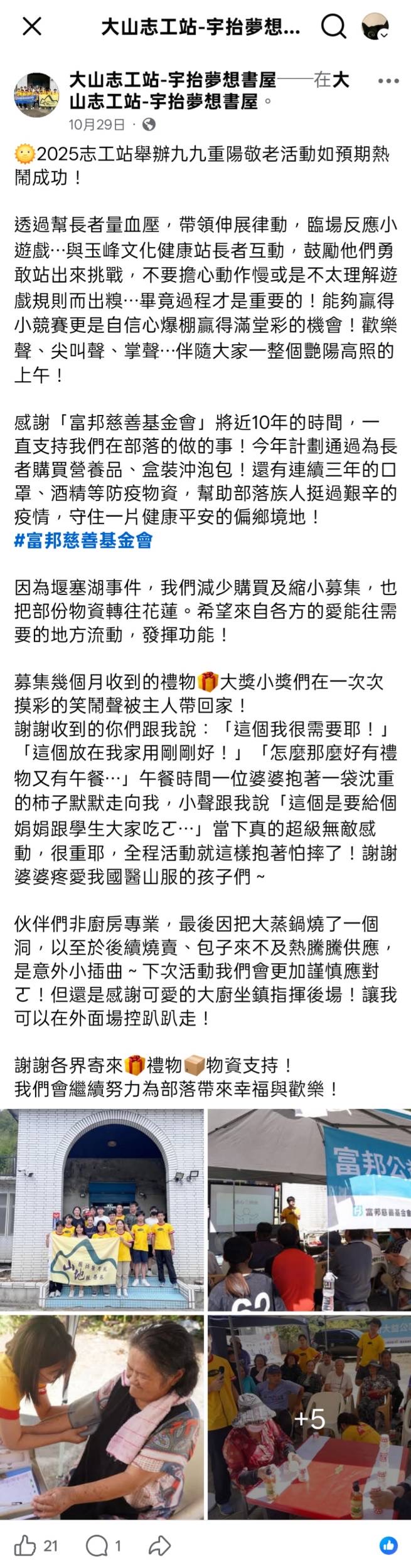This screenshot has width=411, height=1568.
Task: Open the photo of the 富邦 tent
Action: click(309, 1209)
